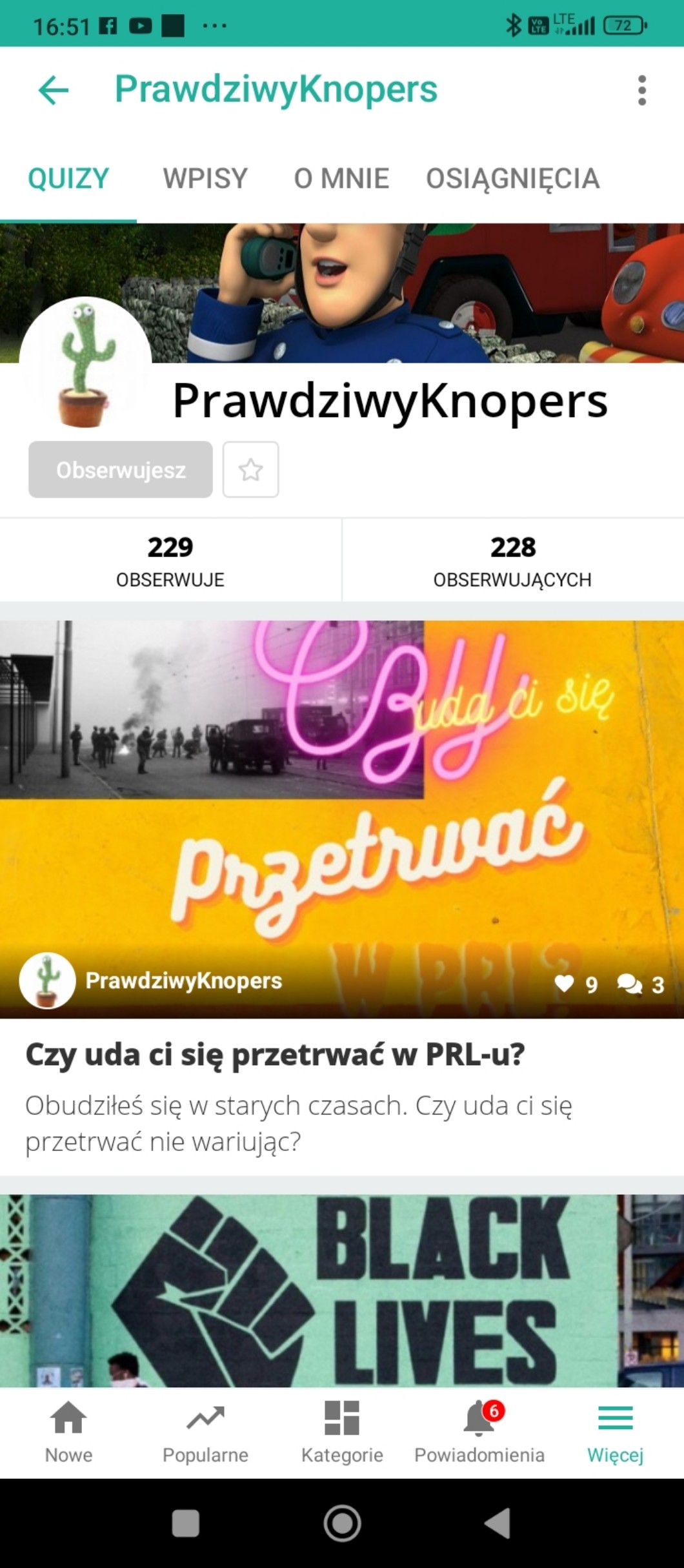
Task: Browse Kategorie in bottom navigation
Action: tap(342, 1432)
